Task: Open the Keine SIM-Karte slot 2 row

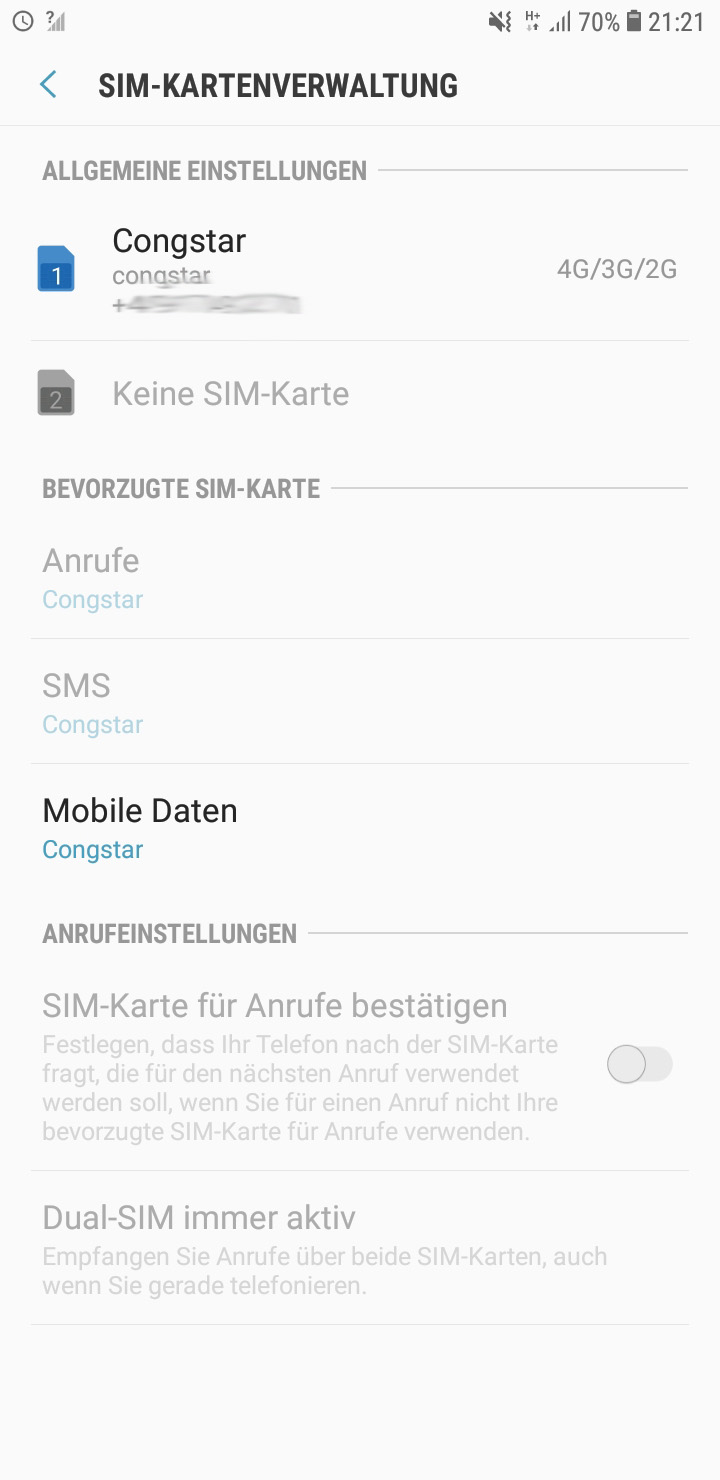Action: click(360, 394)
